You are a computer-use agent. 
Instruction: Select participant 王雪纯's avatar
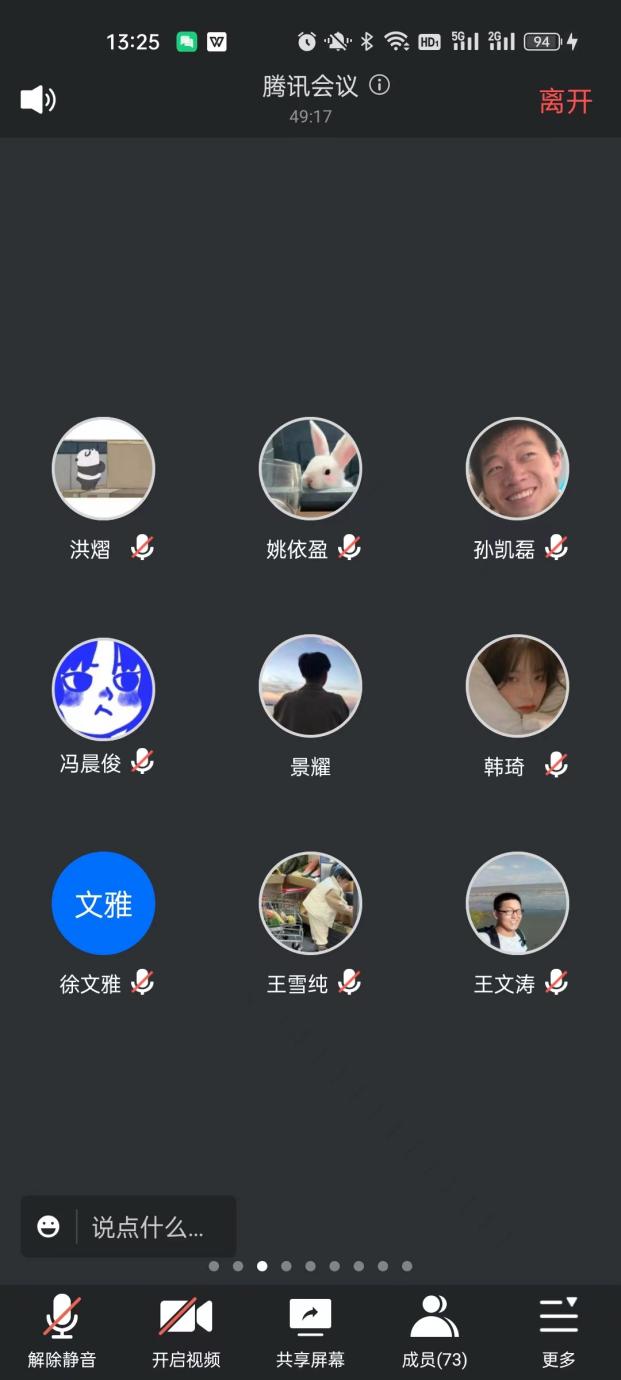[x=310, y=903]
